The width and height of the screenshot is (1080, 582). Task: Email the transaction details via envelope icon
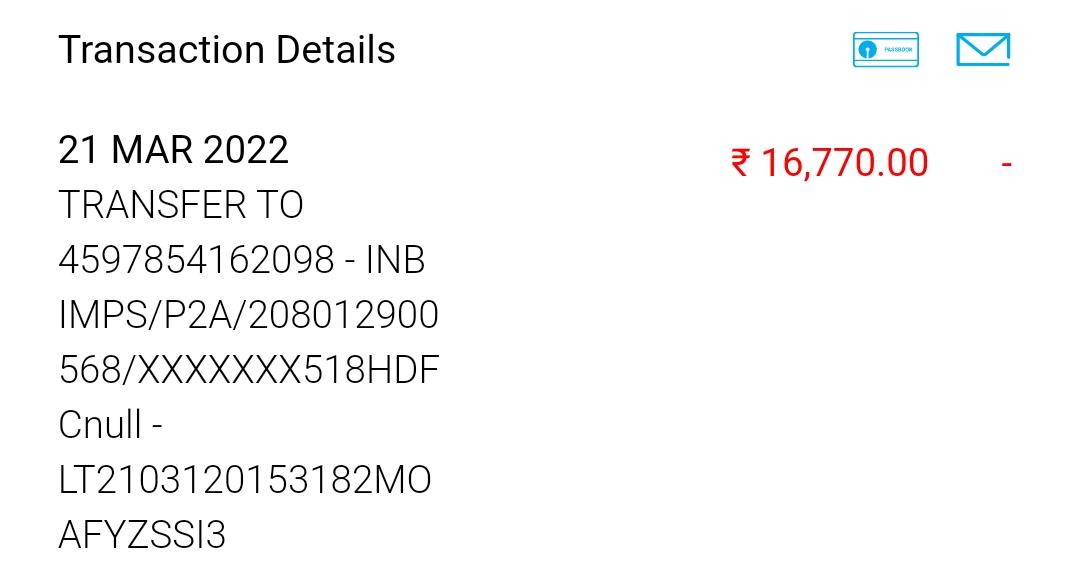click(982, 49)
